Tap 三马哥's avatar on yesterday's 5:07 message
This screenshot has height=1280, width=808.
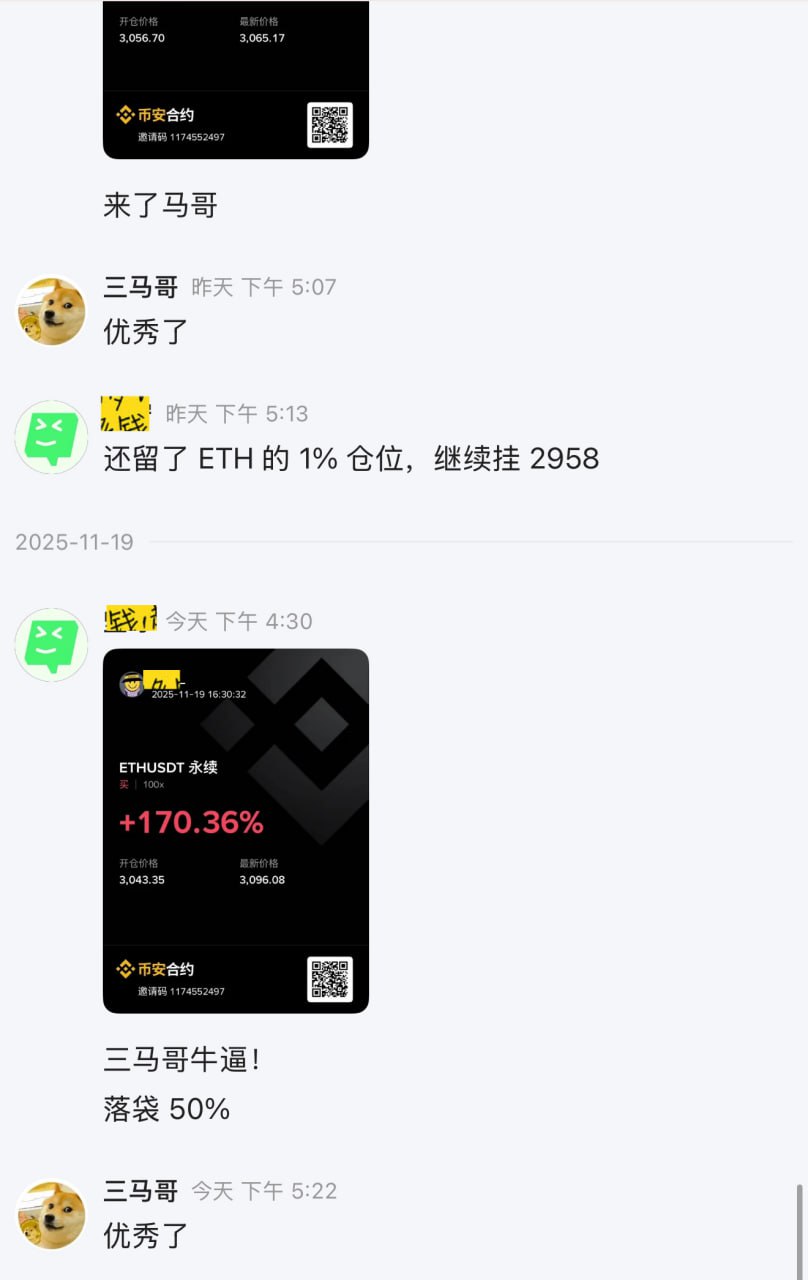(x=51, y=311)
